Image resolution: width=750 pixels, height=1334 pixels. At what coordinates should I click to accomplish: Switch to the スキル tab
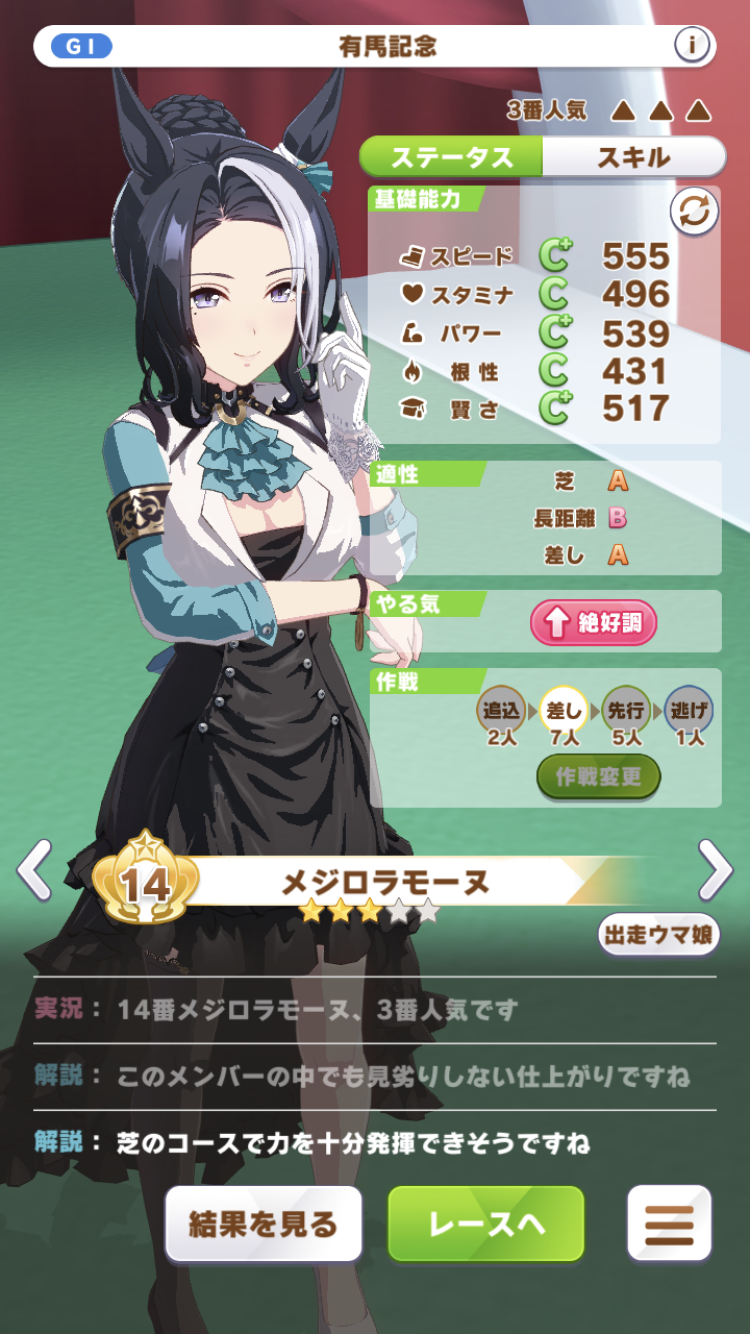point(634,158)
